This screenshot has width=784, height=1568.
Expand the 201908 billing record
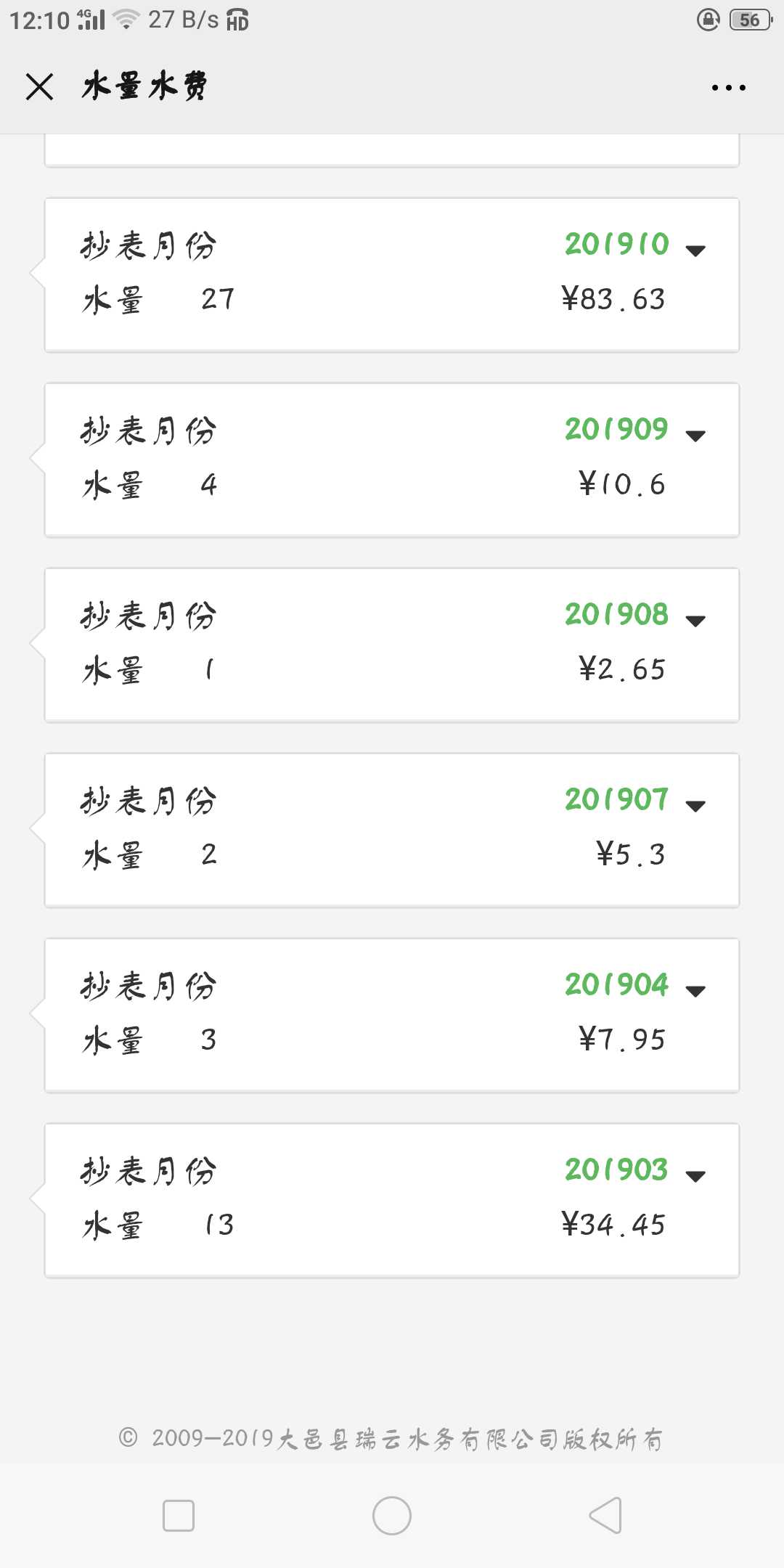coord(695,621)
